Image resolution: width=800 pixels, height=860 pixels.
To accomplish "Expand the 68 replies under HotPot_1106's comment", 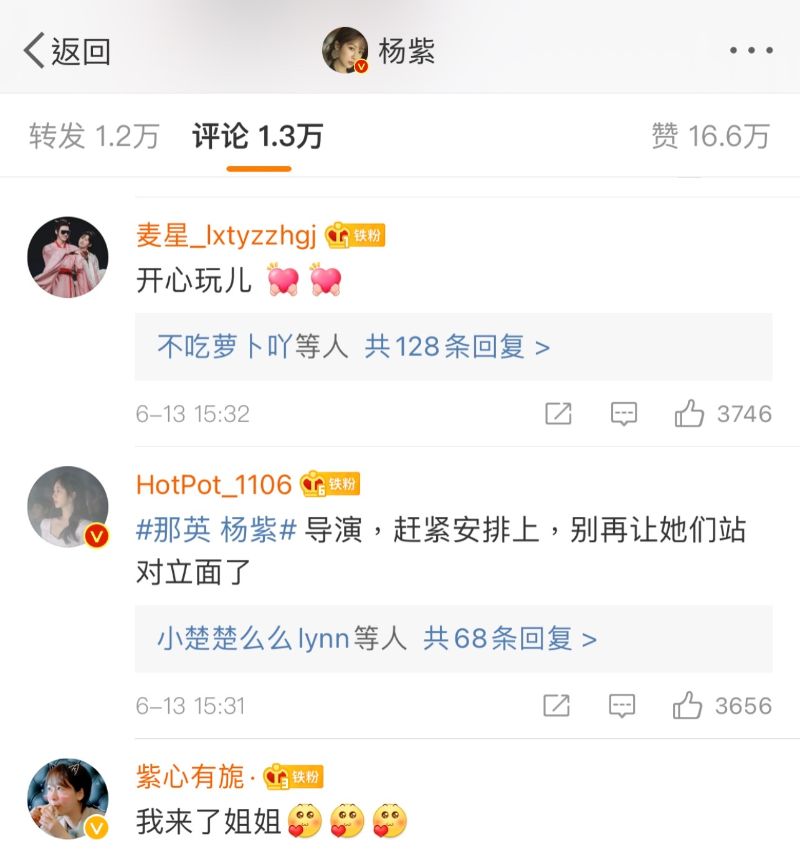I will [x=376, y=638].
